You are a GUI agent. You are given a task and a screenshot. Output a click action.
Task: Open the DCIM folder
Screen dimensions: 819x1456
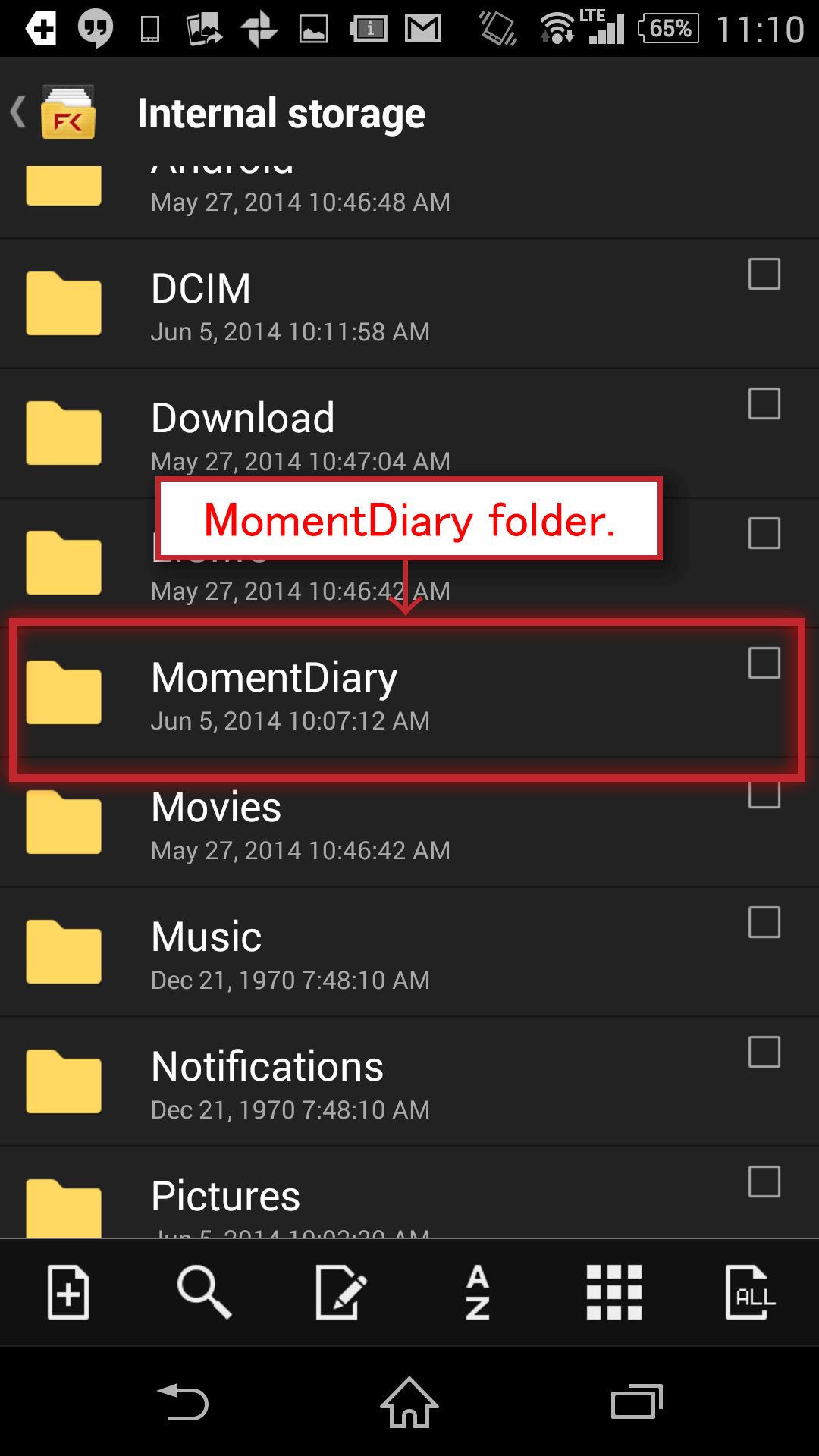point(409,305)
